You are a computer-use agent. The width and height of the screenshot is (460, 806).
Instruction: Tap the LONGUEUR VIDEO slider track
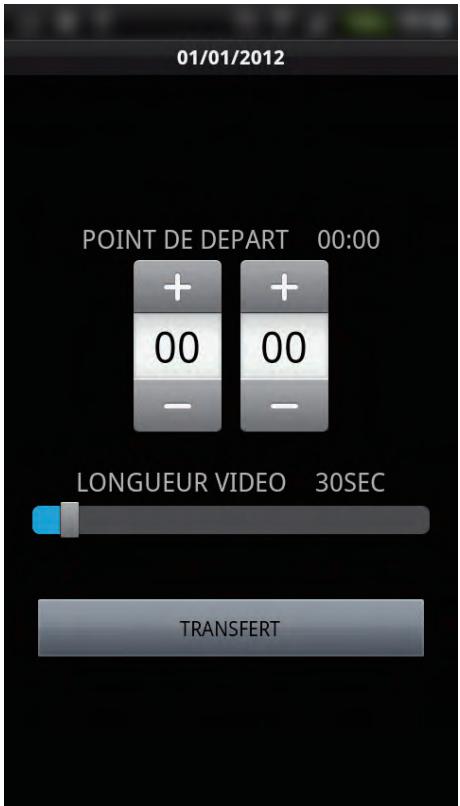(231, 520)
